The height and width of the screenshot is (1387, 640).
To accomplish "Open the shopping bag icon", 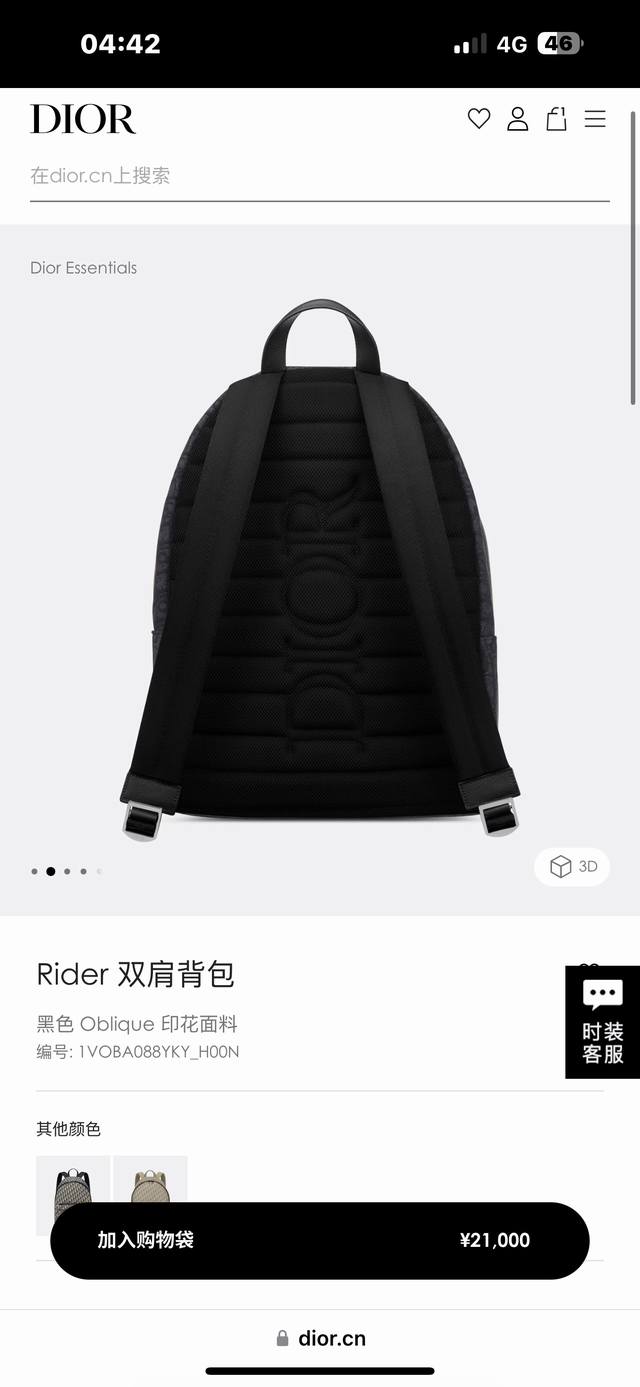I will coord(556,119).
